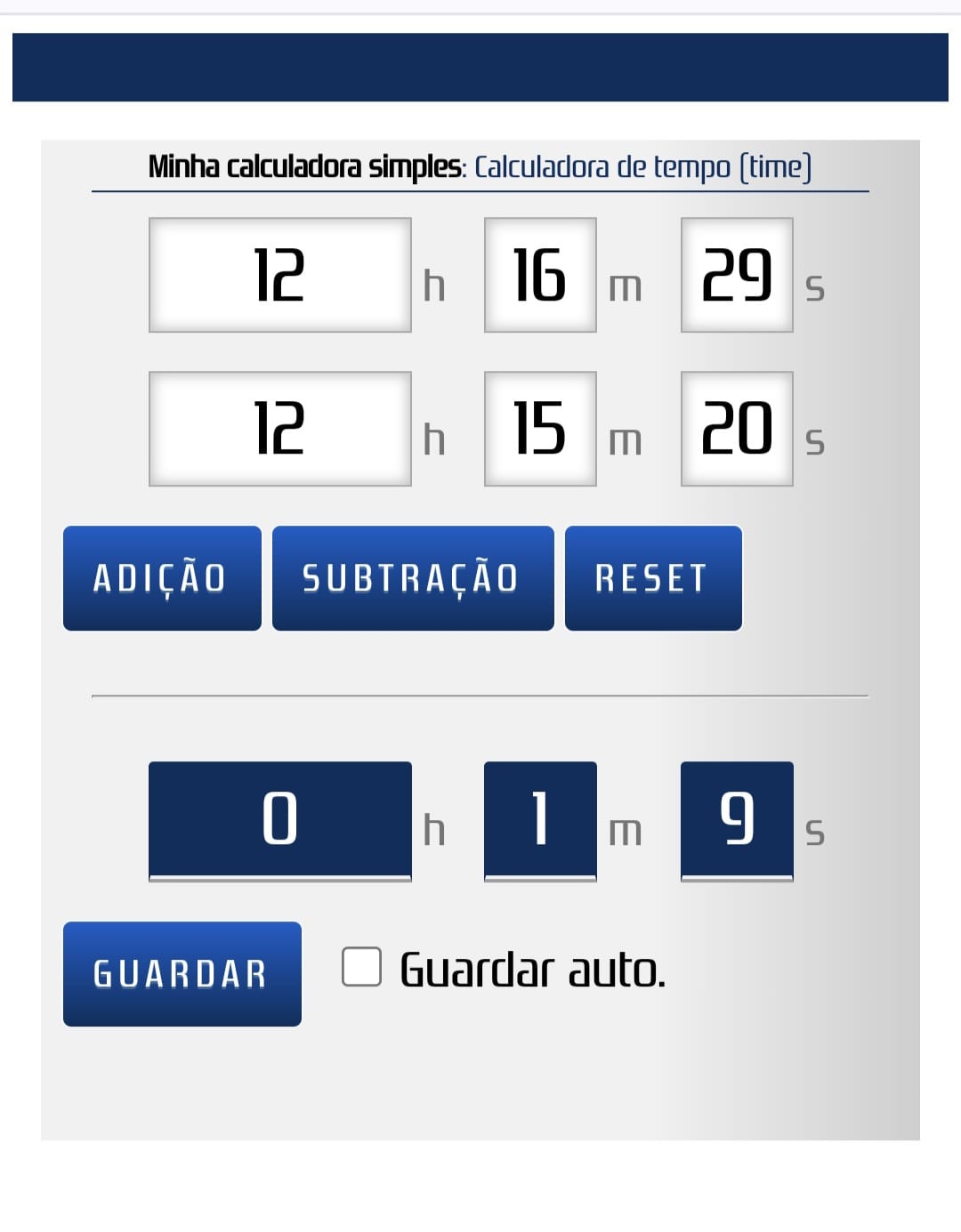Edit the first row hours field

279,275
